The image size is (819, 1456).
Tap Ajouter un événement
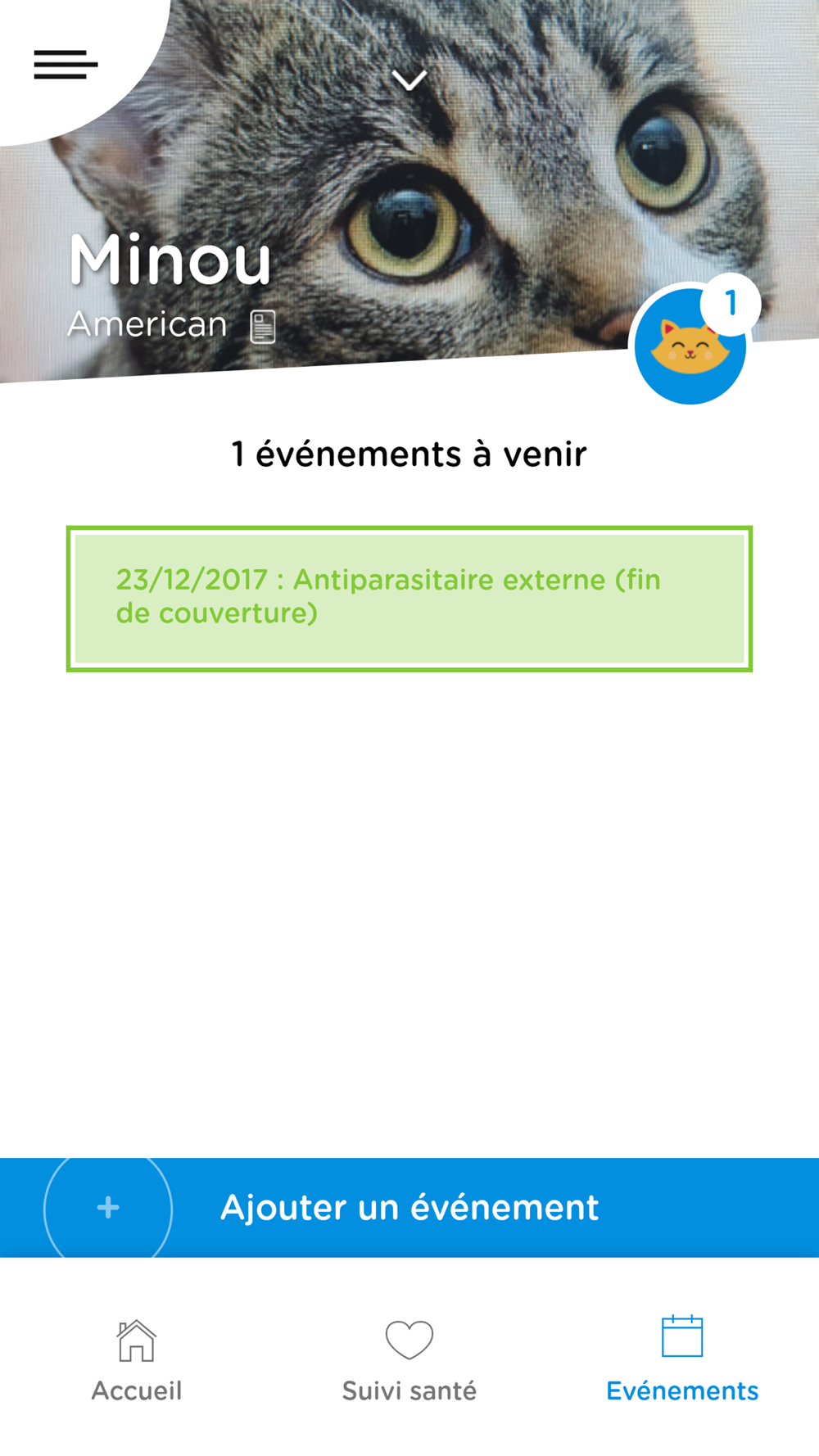click(x=409, y=1207)
